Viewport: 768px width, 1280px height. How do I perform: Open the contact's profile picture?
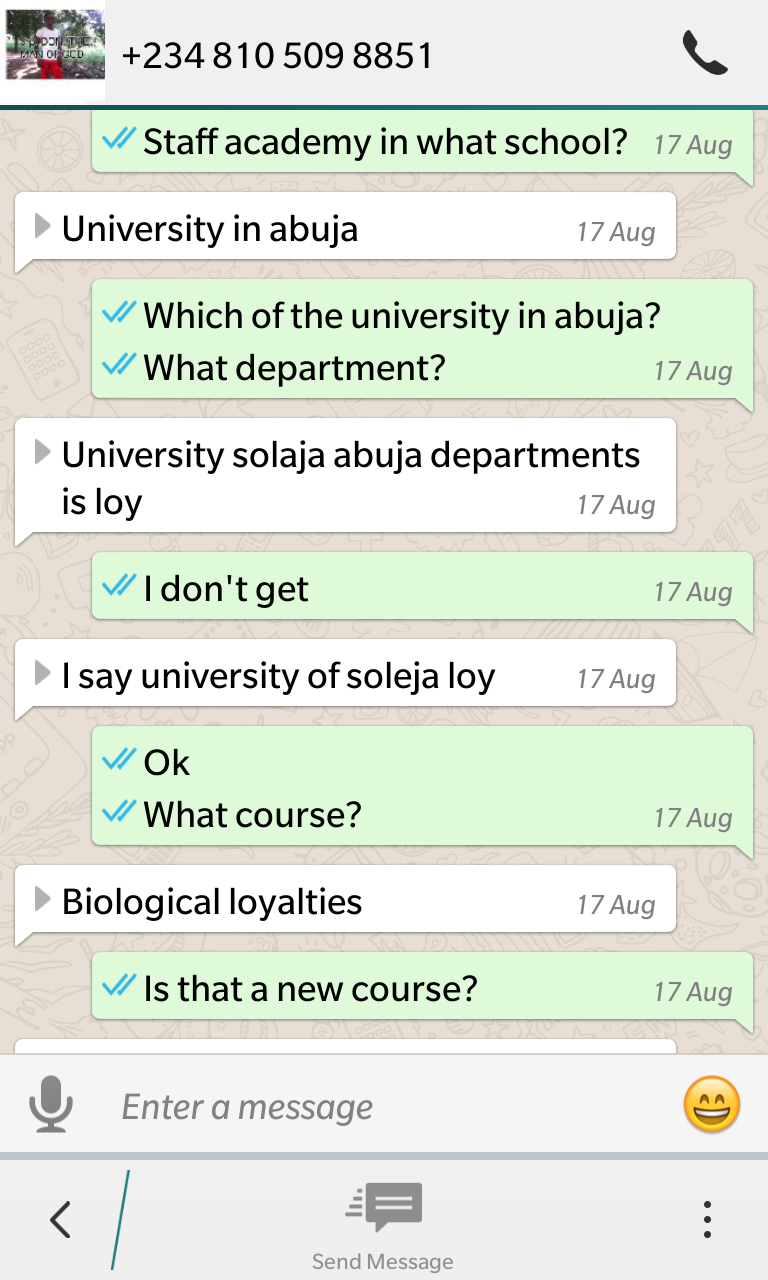pos(54,46)
